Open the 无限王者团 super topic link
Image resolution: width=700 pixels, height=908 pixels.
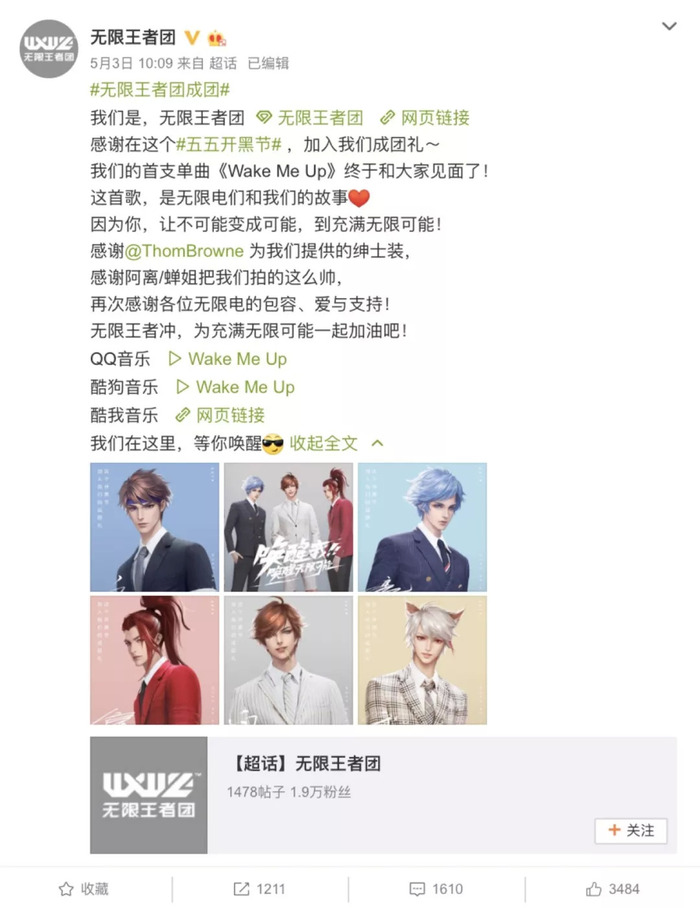[x=310, y=117]
